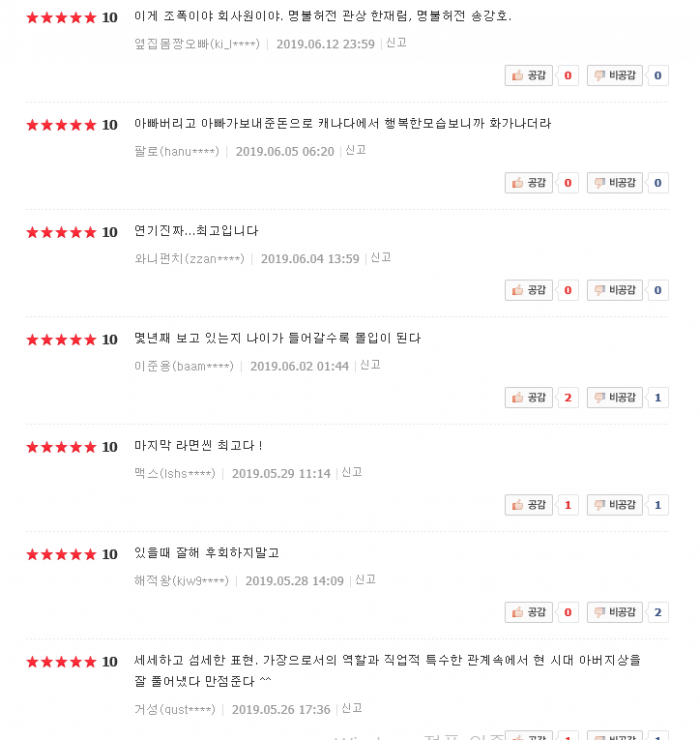The image size is (700, 740).
Task: Report 와니펀치's review via 신고
Action: pos(381,258)
